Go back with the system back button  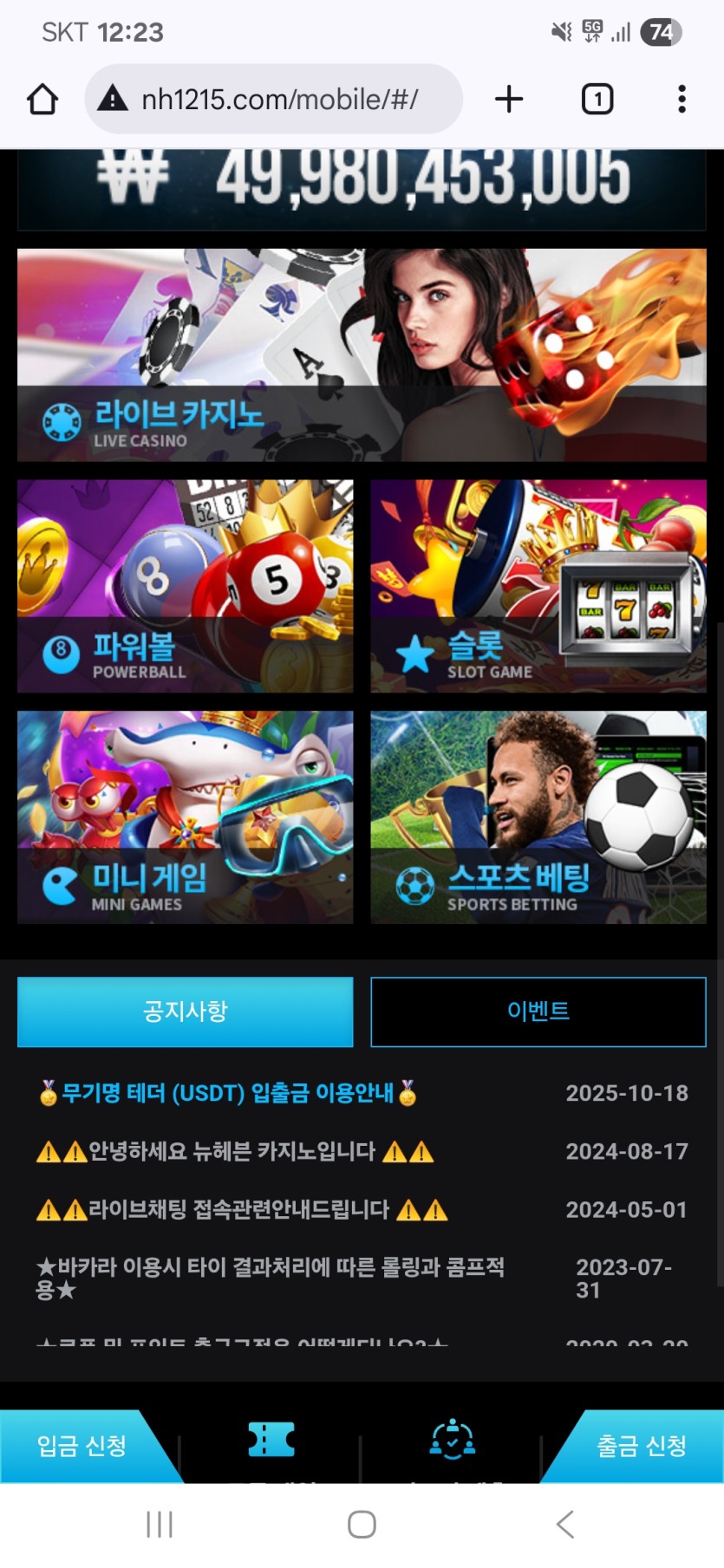click(564, 1524)
